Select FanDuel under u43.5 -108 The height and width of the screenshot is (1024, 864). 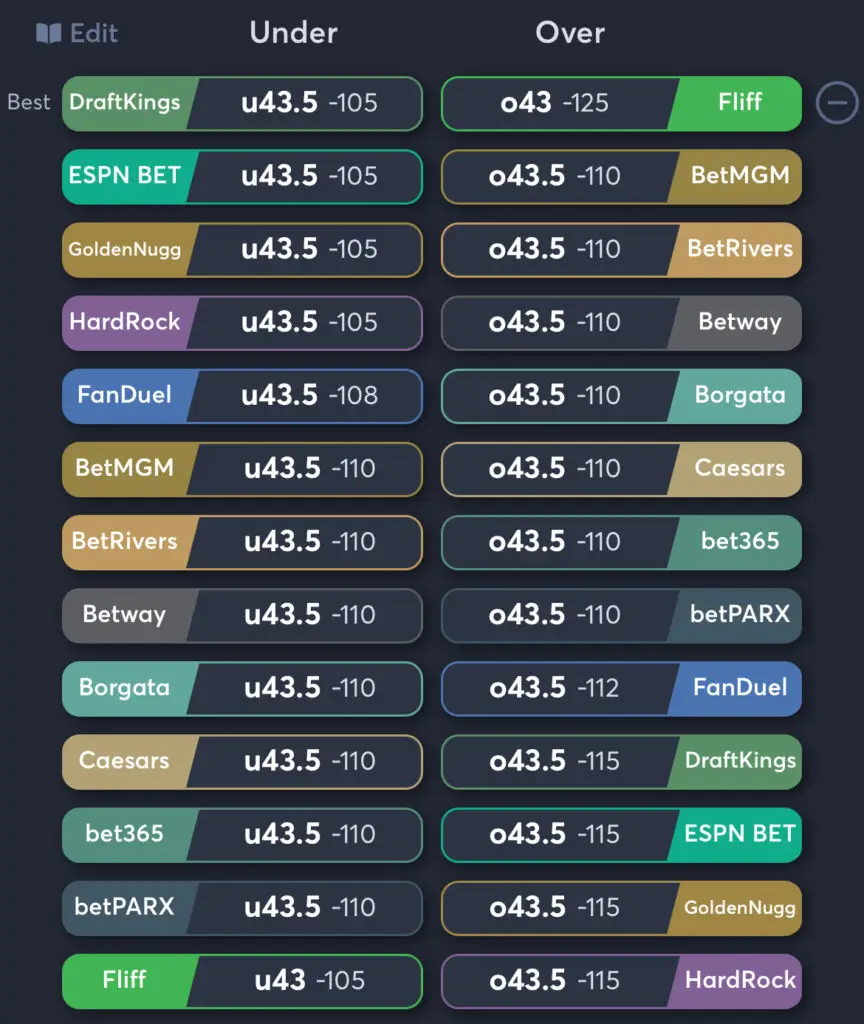(242, 395)
